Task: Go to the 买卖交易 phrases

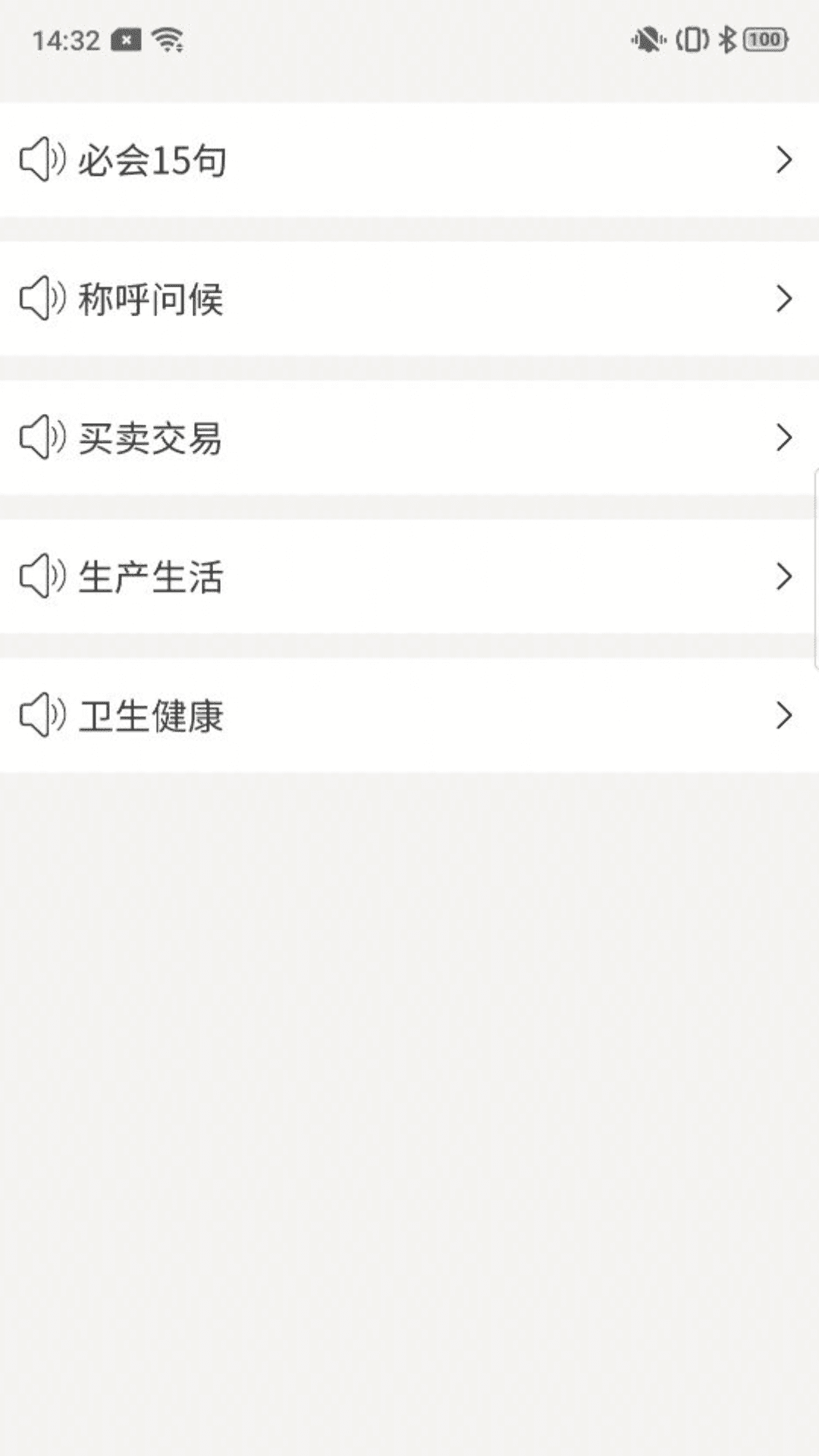Action: (x=409, y=438)
